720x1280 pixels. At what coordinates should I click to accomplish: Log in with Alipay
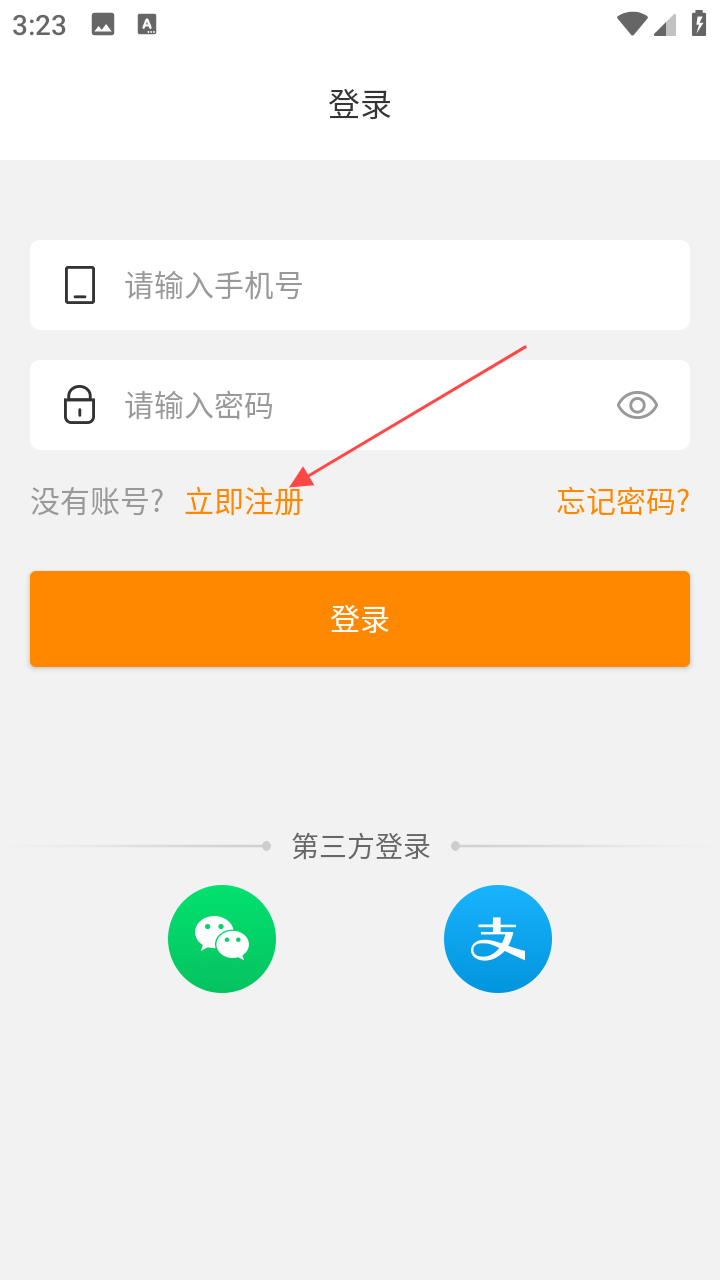pyautogui.click(x=498, y=939)
